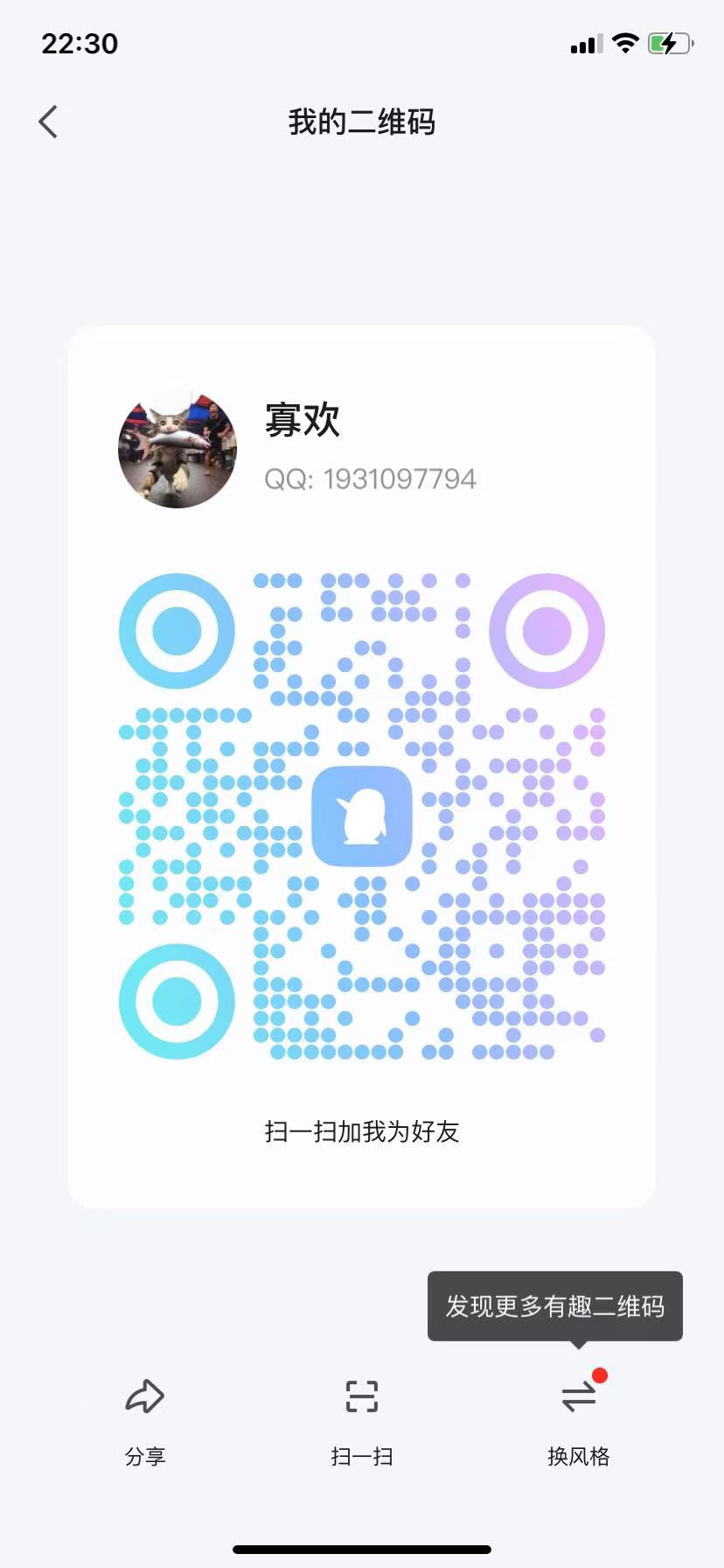Open the Scan (扫一扫) scanner icon
724x1568 pixels.
361,1398
